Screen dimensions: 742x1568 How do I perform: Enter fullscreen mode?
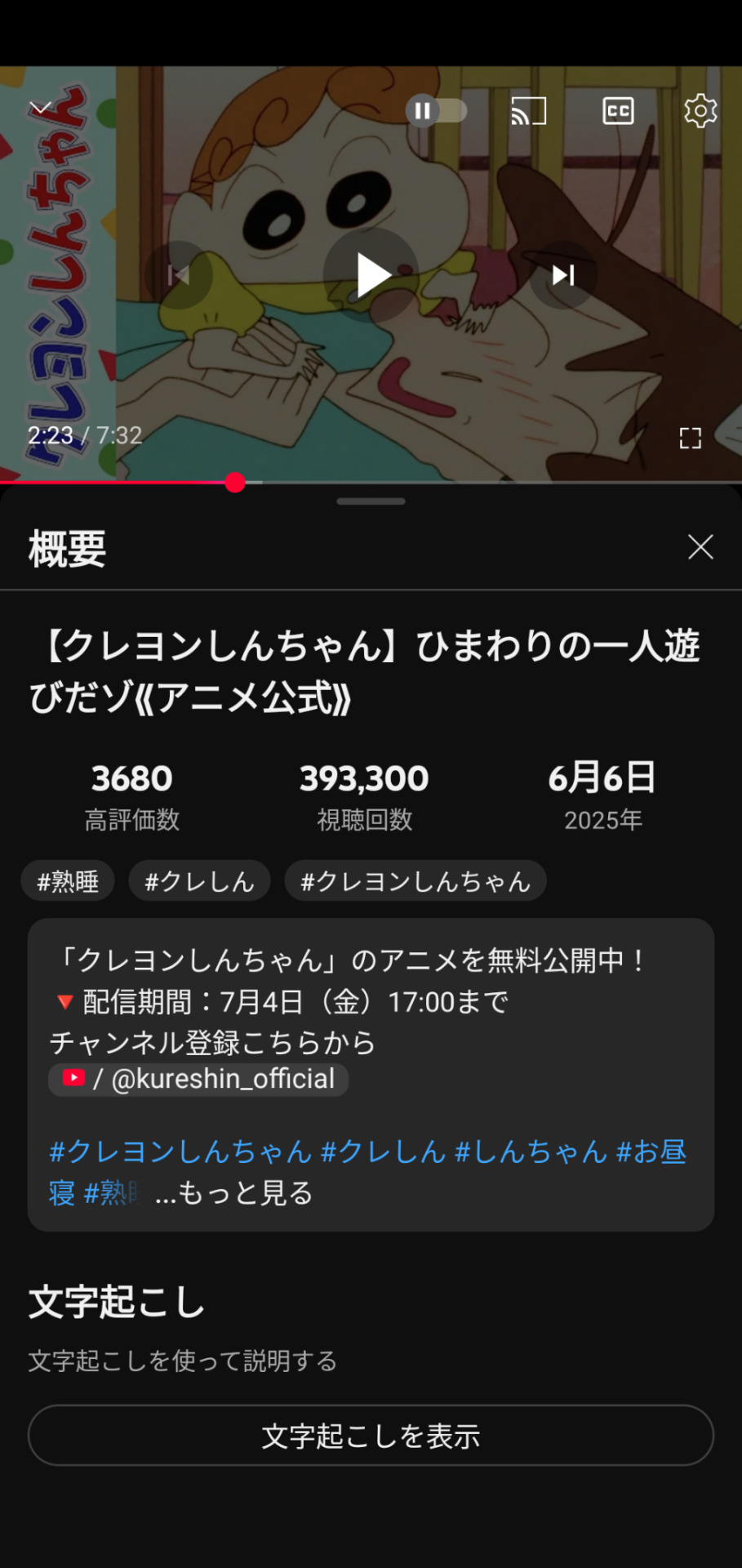[690, 439]
